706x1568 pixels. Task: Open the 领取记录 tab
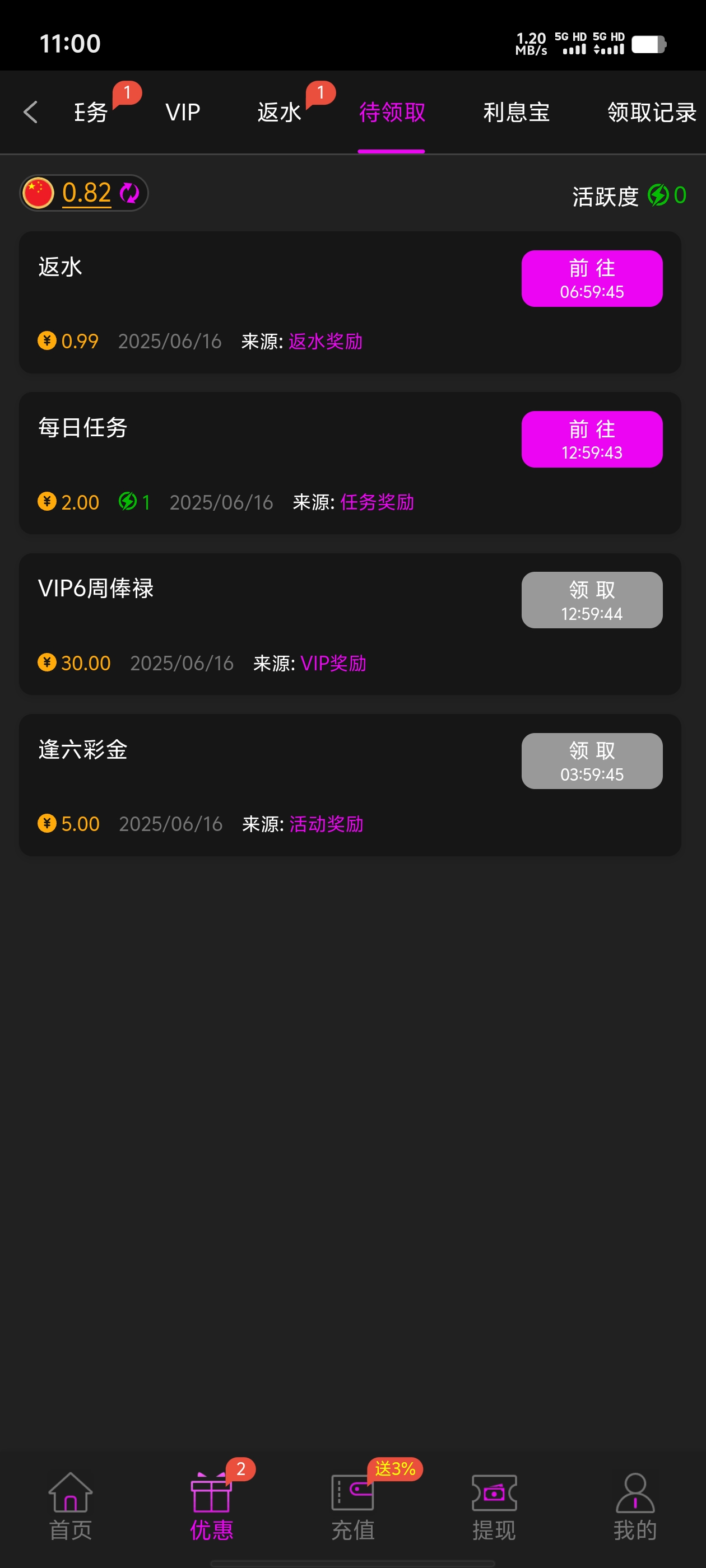652,112
